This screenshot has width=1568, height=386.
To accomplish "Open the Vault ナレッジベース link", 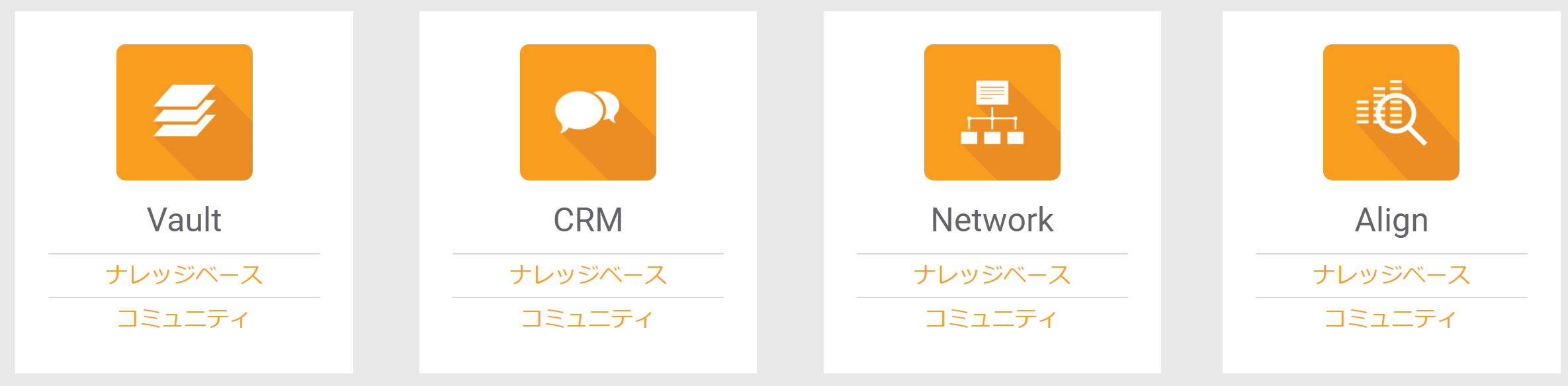I will pyautogui.click(x=184, y=275).
